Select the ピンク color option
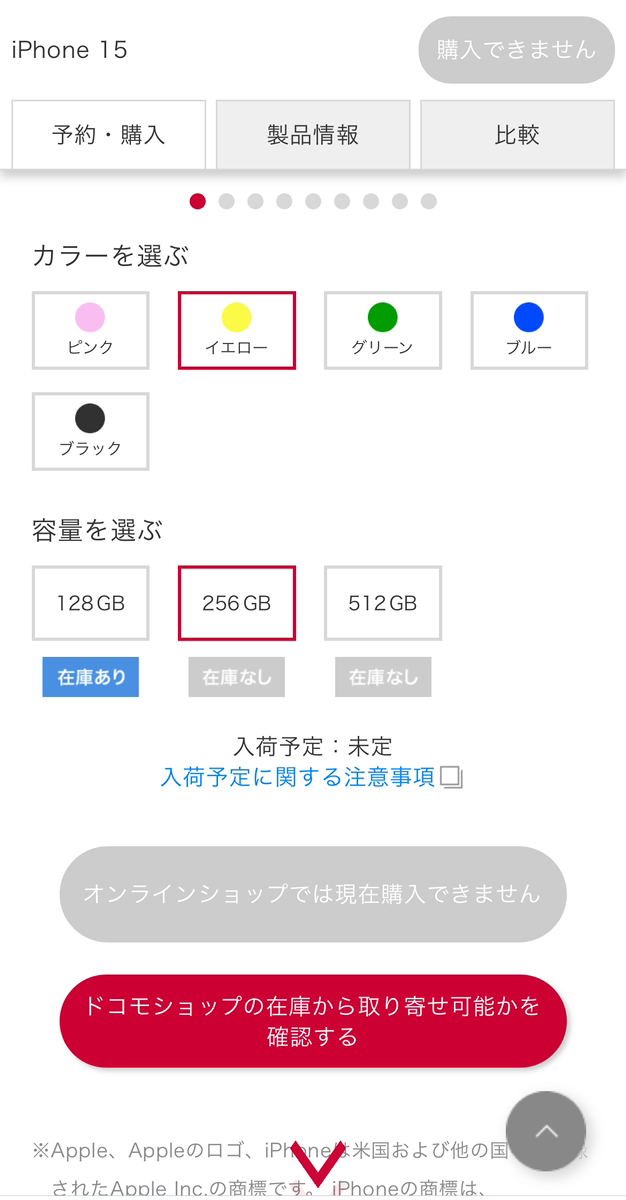Image resolution: width=626 pixels, height=1200 pixels. click(x=91, y=330)
